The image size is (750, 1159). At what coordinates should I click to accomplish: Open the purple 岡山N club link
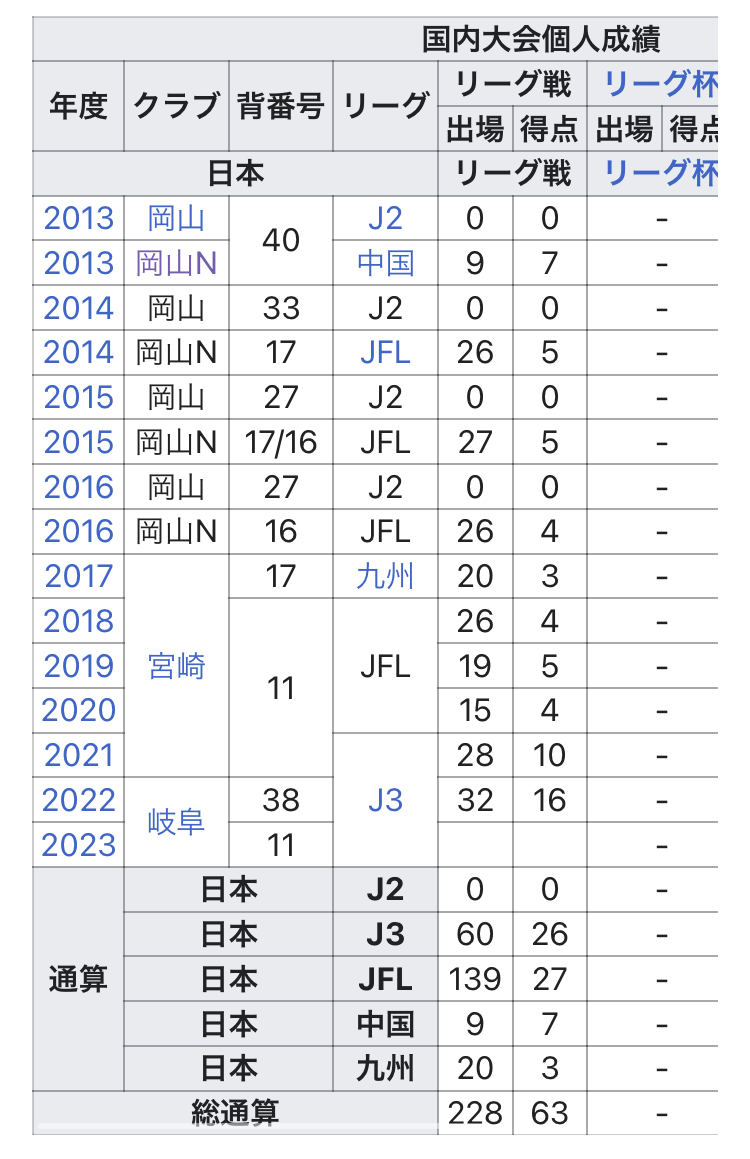pos(176,263)
